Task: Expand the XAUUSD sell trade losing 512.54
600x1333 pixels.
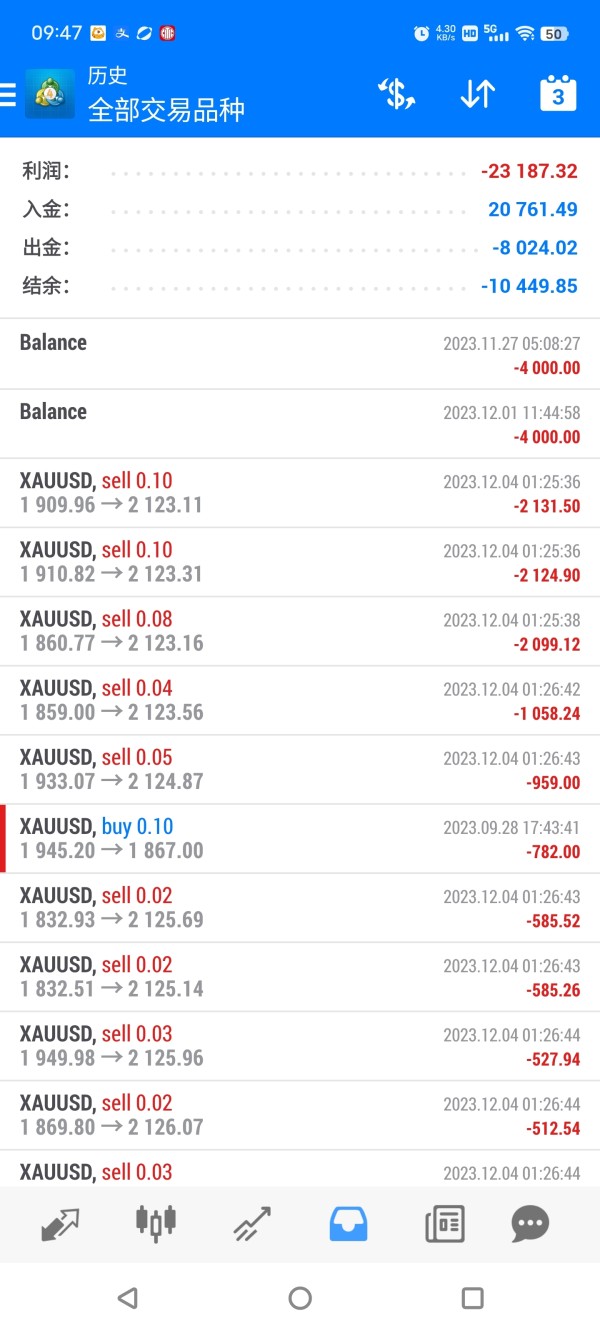Action: [x=300, y=1115]
